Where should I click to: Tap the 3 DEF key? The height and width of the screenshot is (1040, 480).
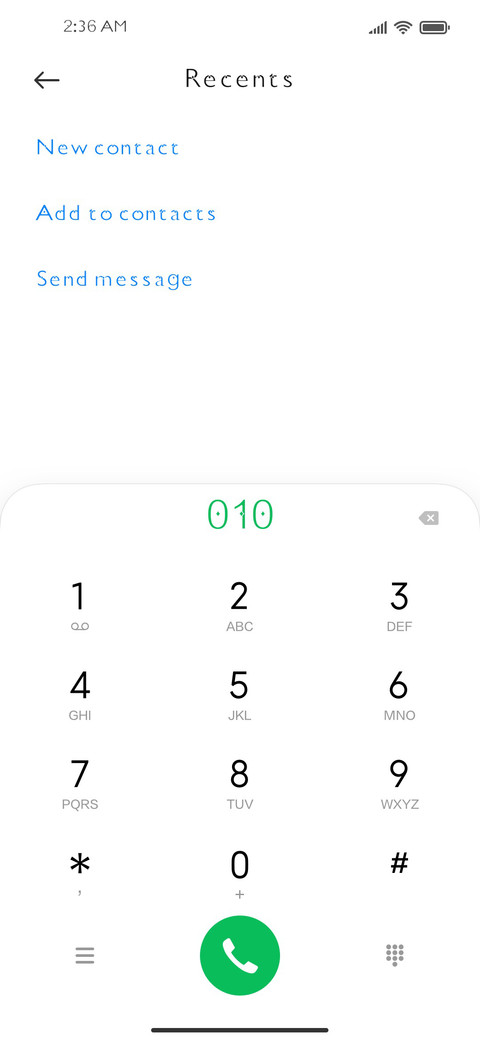[399, 606]
